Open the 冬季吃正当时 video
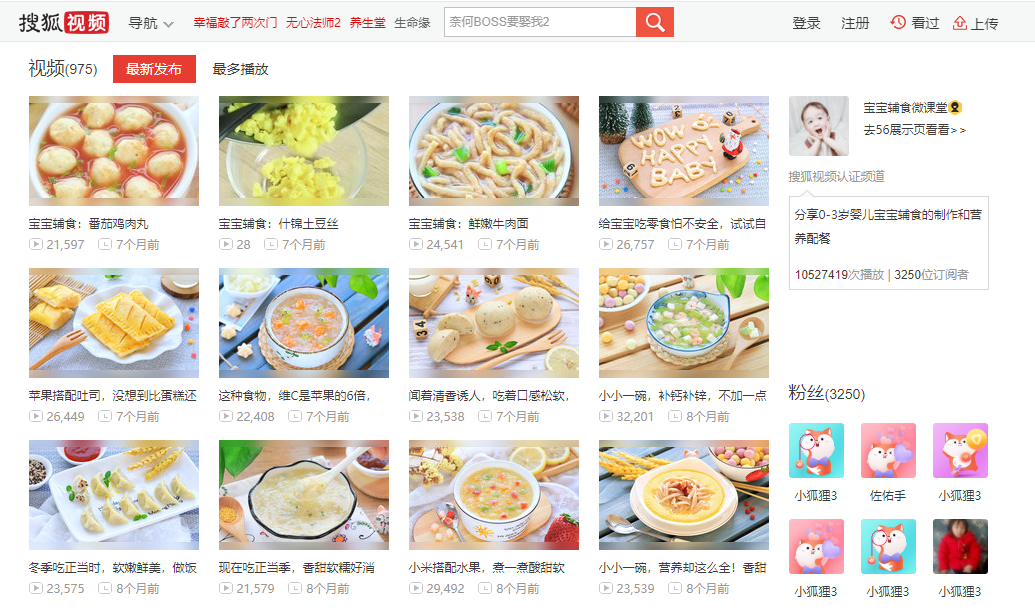1035x610 pixels. 113,495
